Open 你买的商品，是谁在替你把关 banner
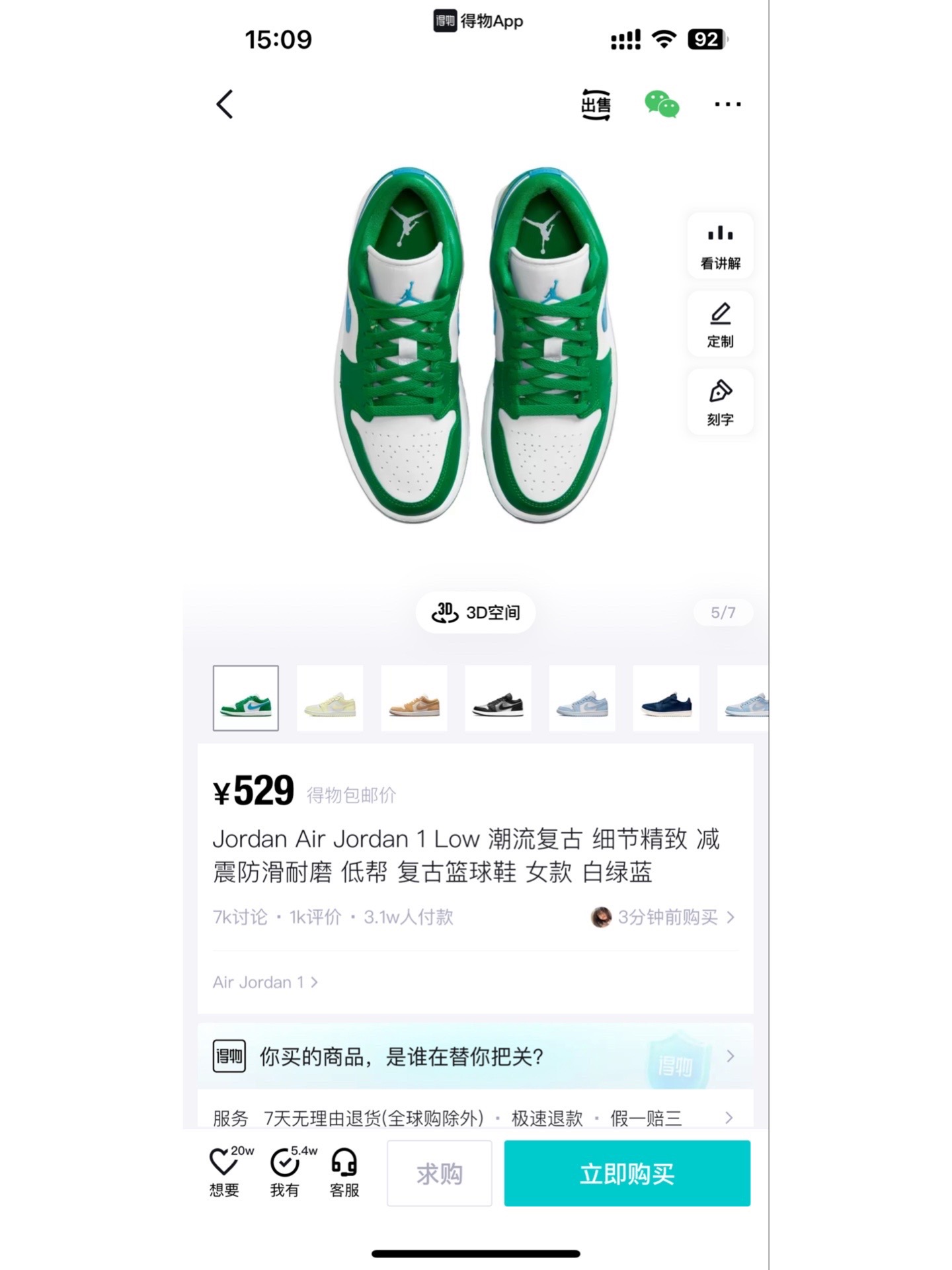 click(x=475, y=1056)
